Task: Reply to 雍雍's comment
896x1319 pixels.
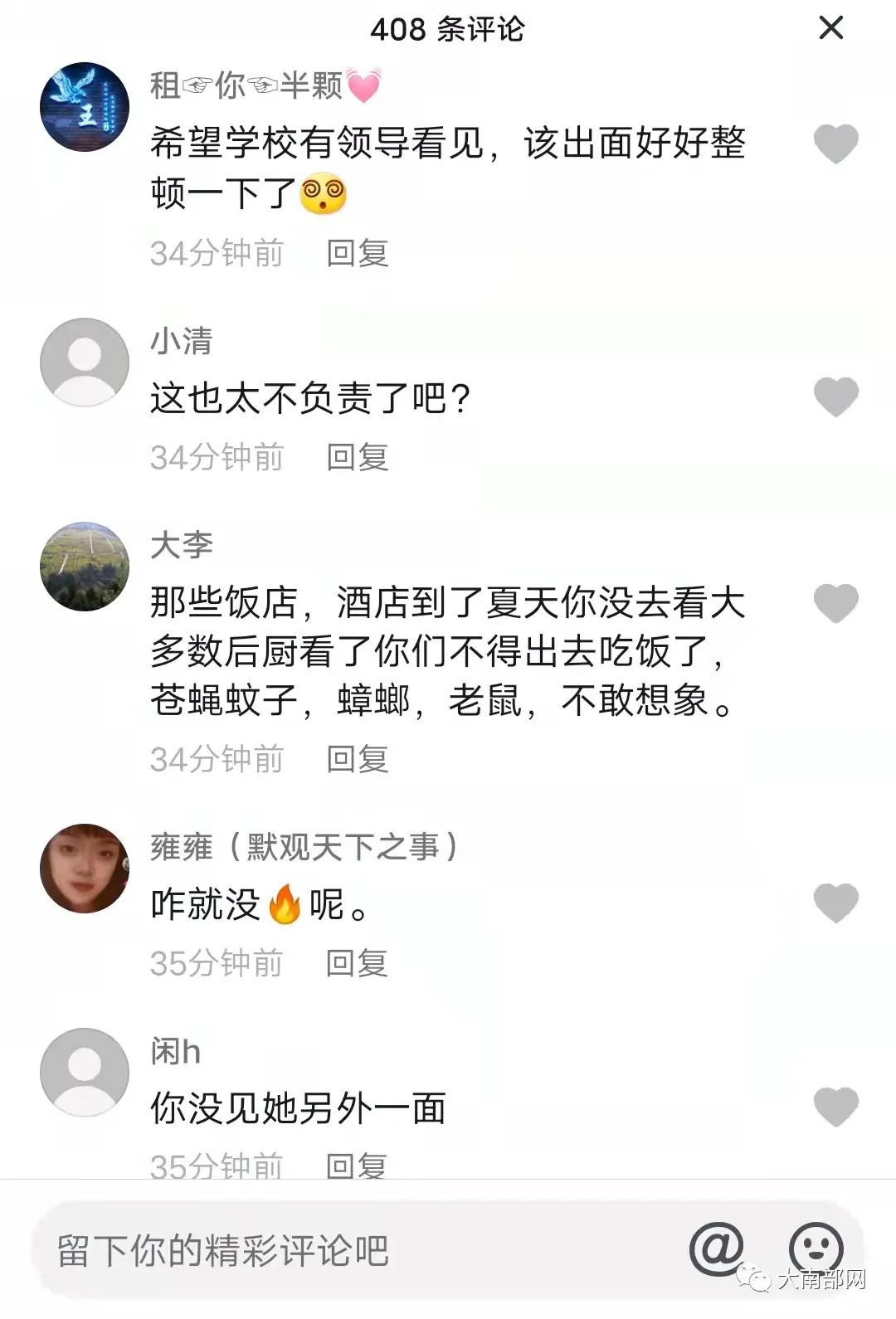Action: [x=358, y=963]
